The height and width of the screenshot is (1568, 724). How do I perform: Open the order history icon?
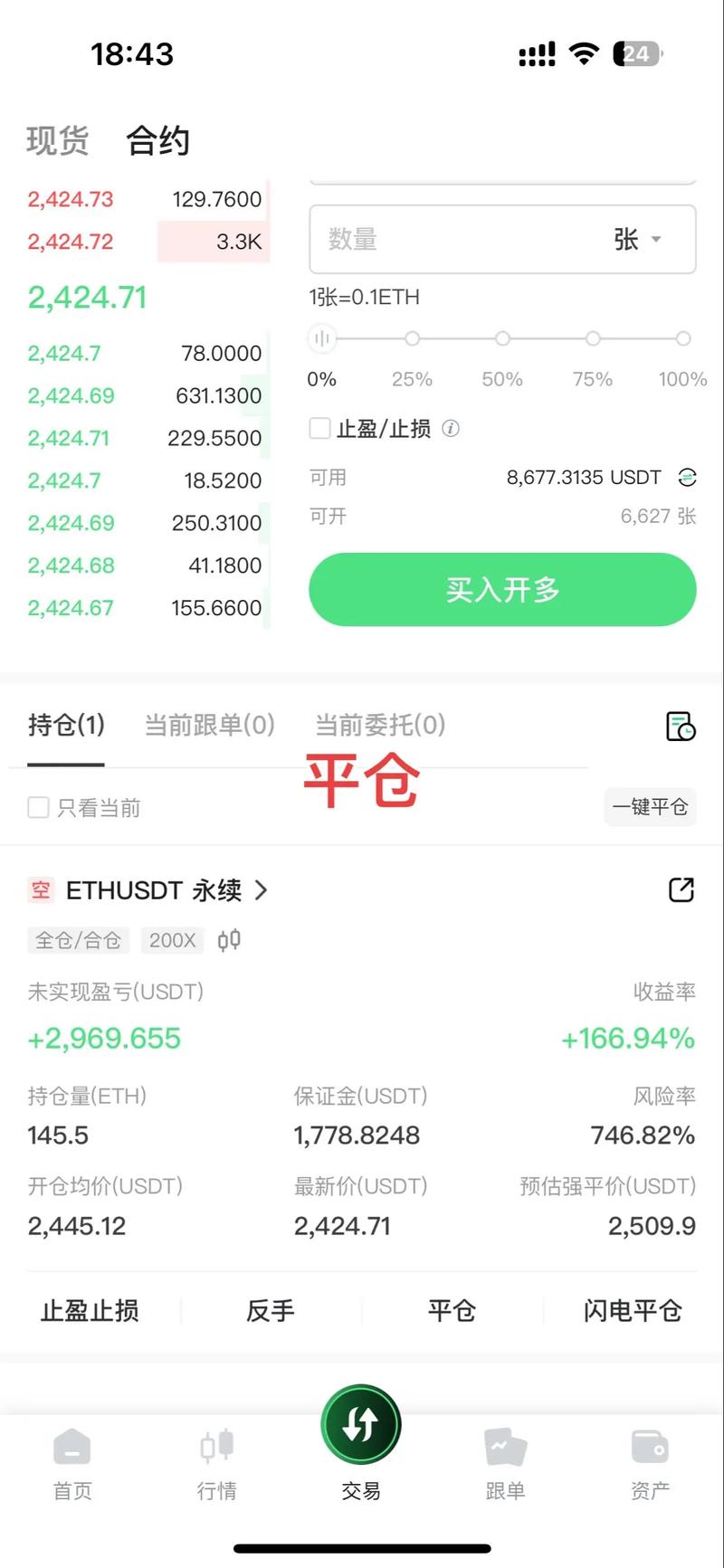[681, 726]
